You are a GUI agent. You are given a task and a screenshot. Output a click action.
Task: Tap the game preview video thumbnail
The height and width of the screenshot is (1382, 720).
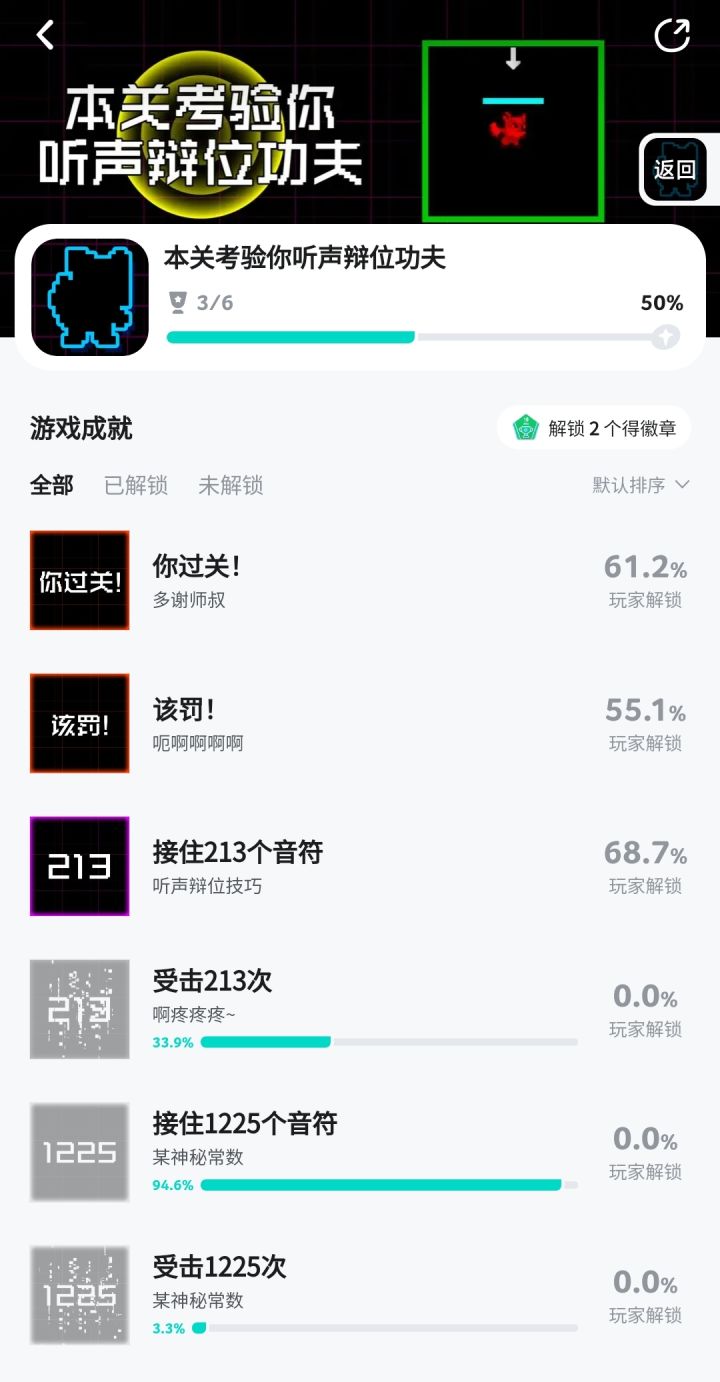click(513, 128)
